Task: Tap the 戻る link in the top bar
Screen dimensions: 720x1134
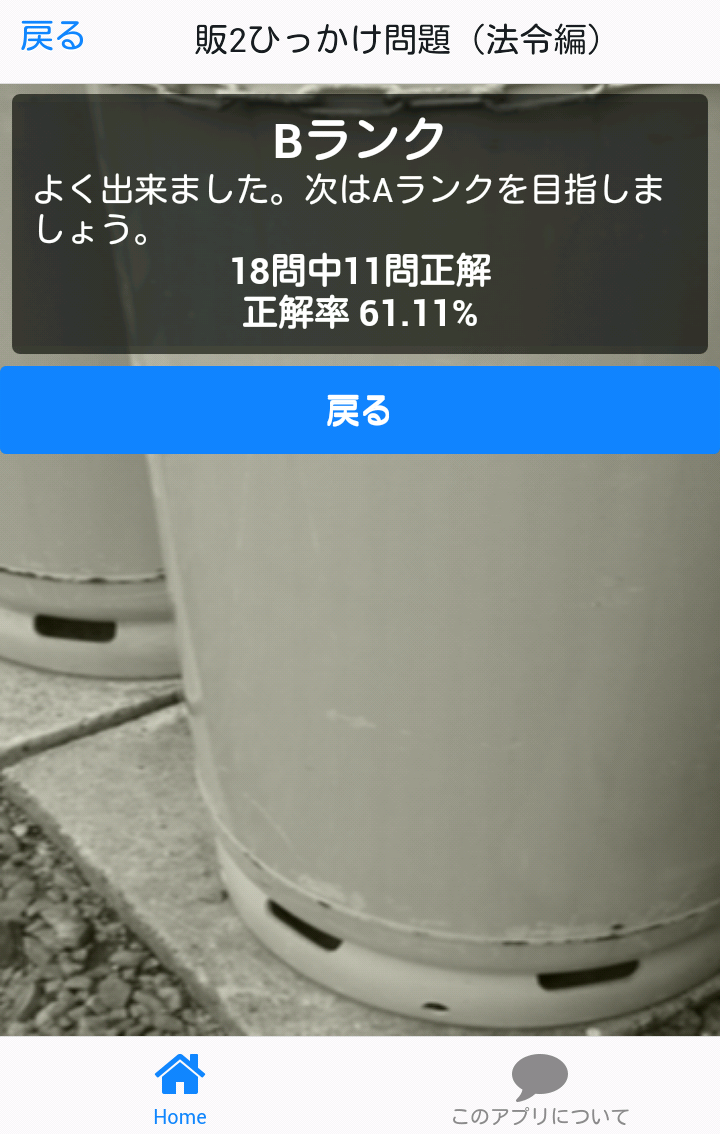Action: (52, 38)
